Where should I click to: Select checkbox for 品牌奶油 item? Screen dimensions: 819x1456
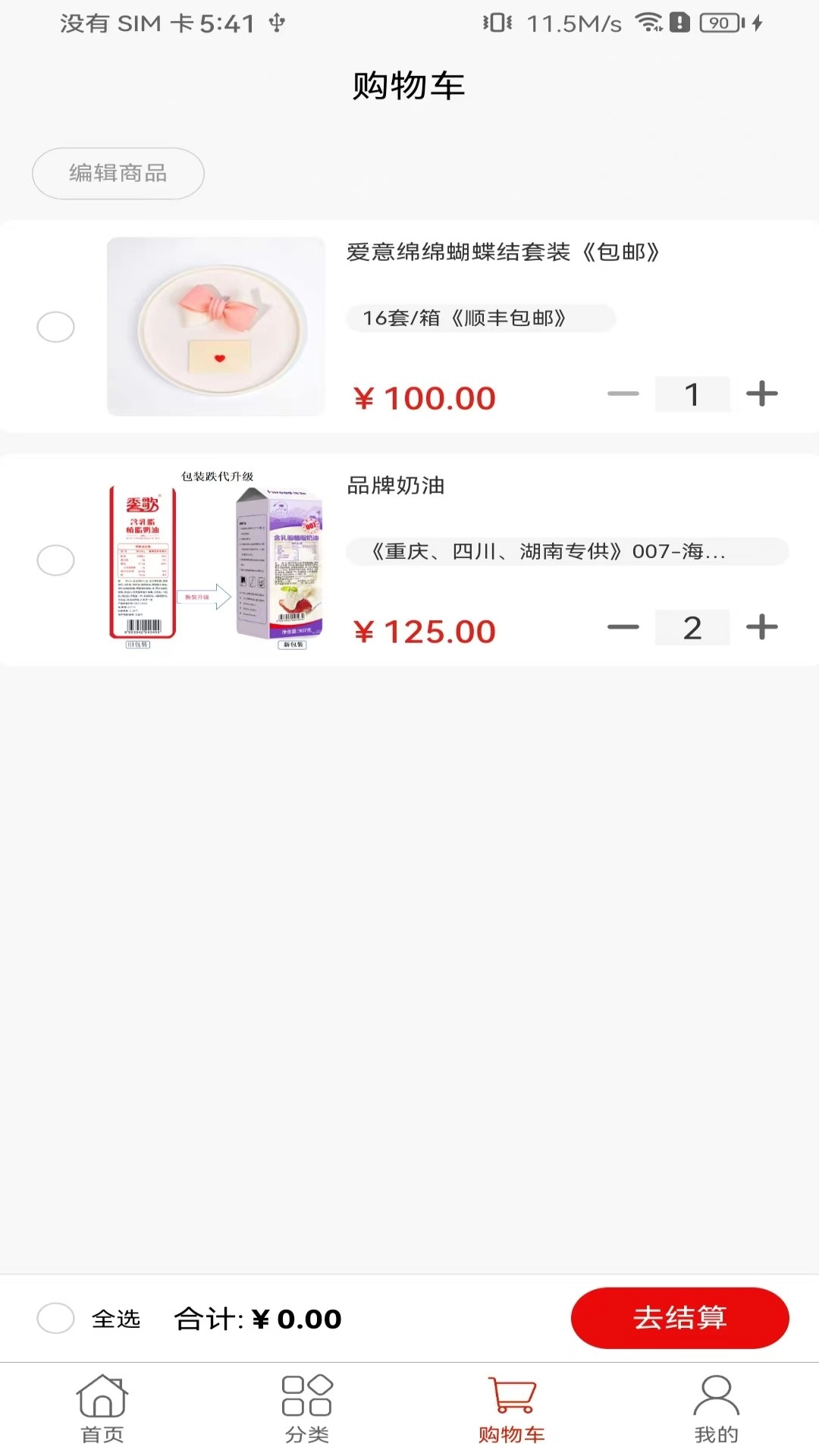click(x=56, y=560)
